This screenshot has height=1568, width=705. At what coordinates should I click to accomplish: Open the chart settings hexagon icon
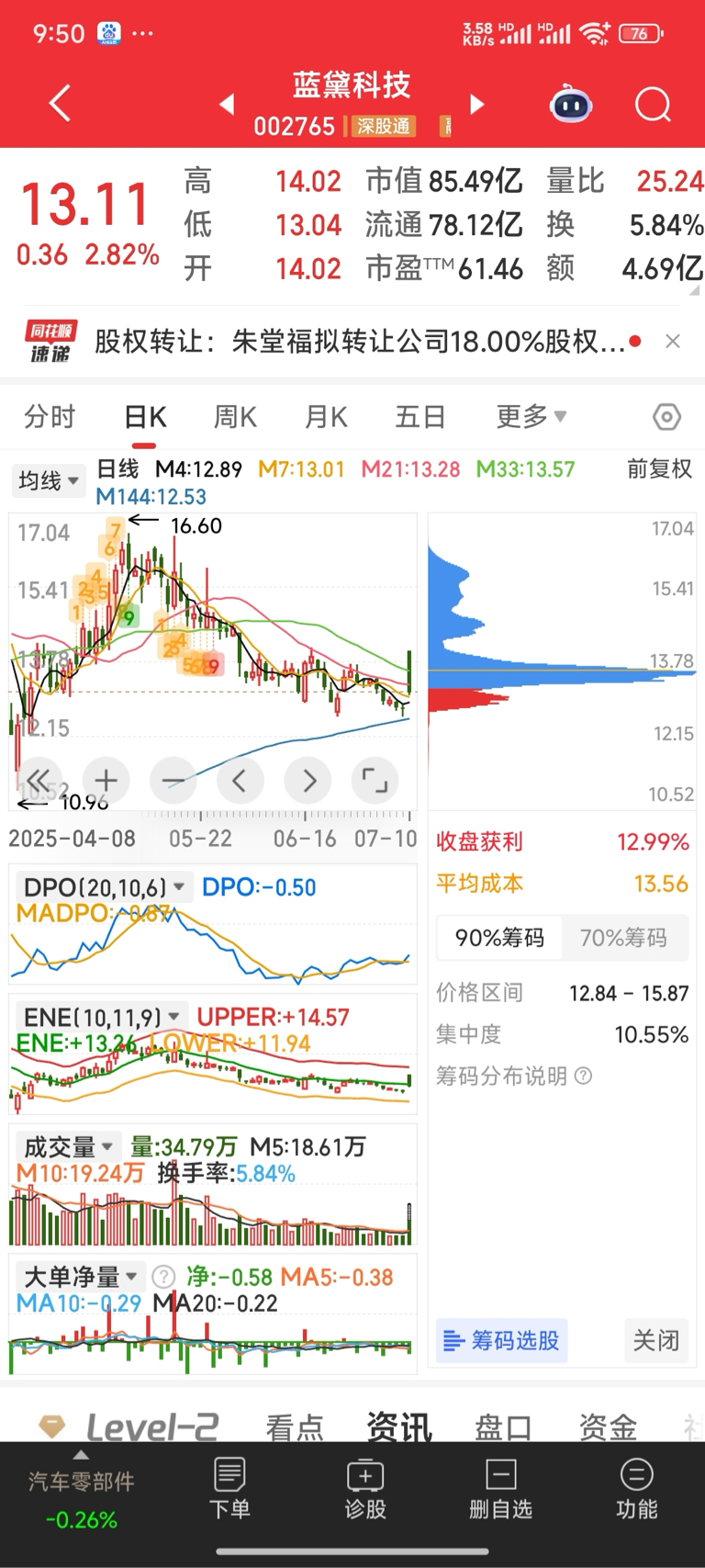click(666, 417)
